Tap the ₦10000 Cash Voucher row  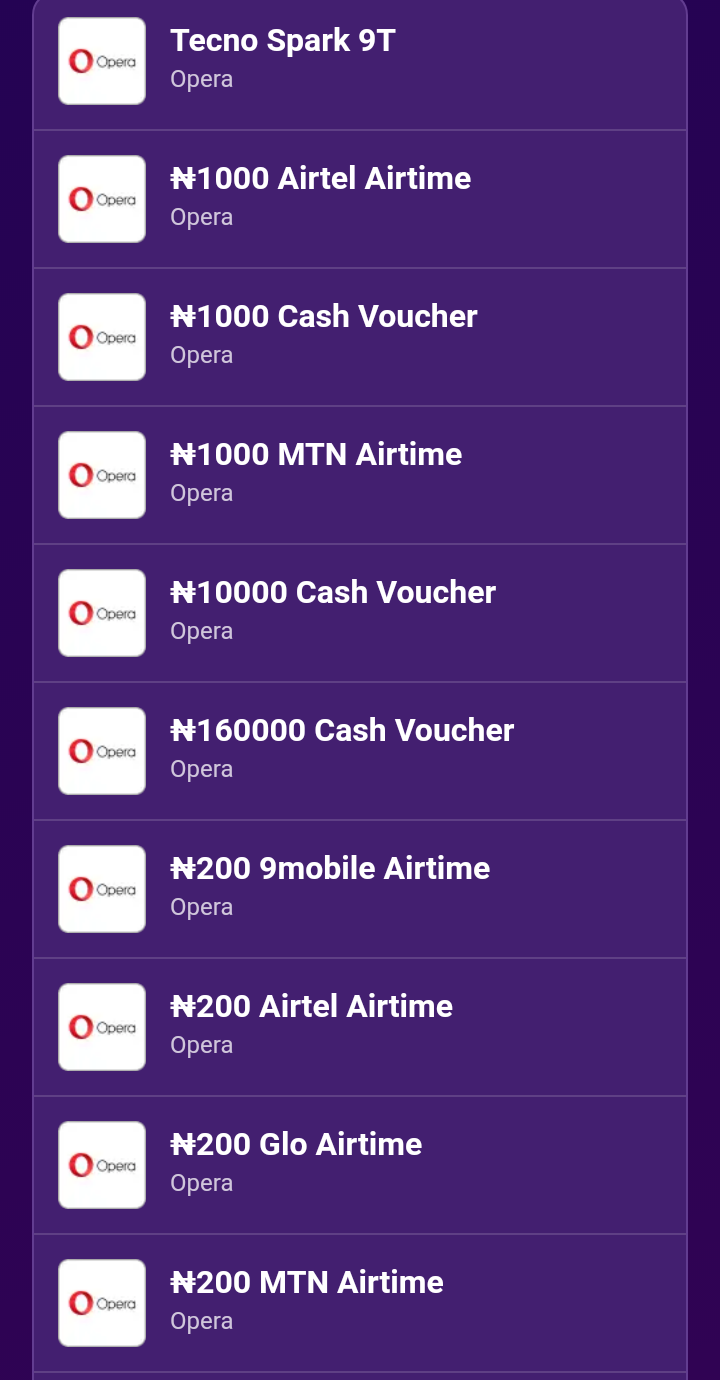pyautogui.click(x=360, y=613)
